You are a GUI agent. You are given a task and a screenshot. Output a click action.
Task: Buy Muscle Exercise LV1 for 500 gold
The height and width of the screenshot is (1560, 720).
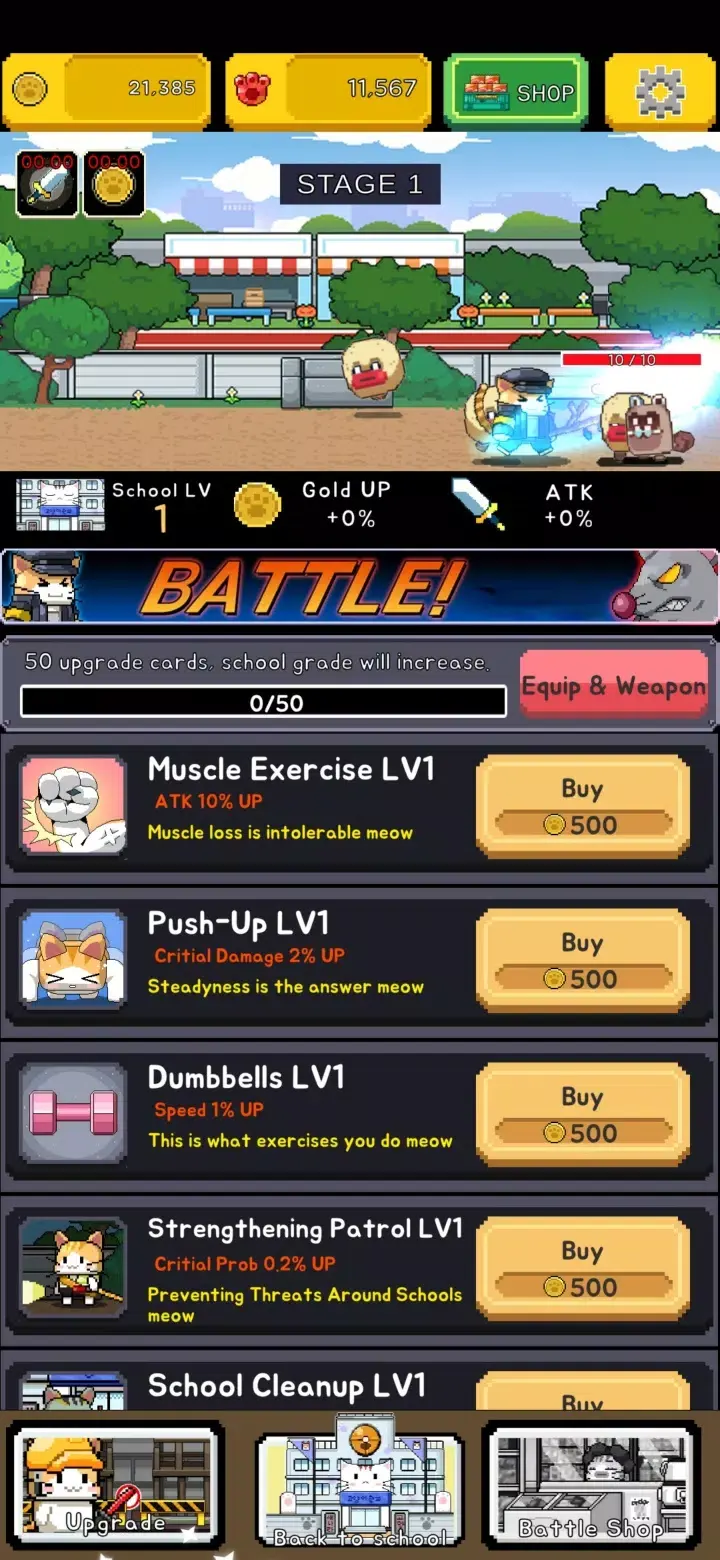pos(583,806)
